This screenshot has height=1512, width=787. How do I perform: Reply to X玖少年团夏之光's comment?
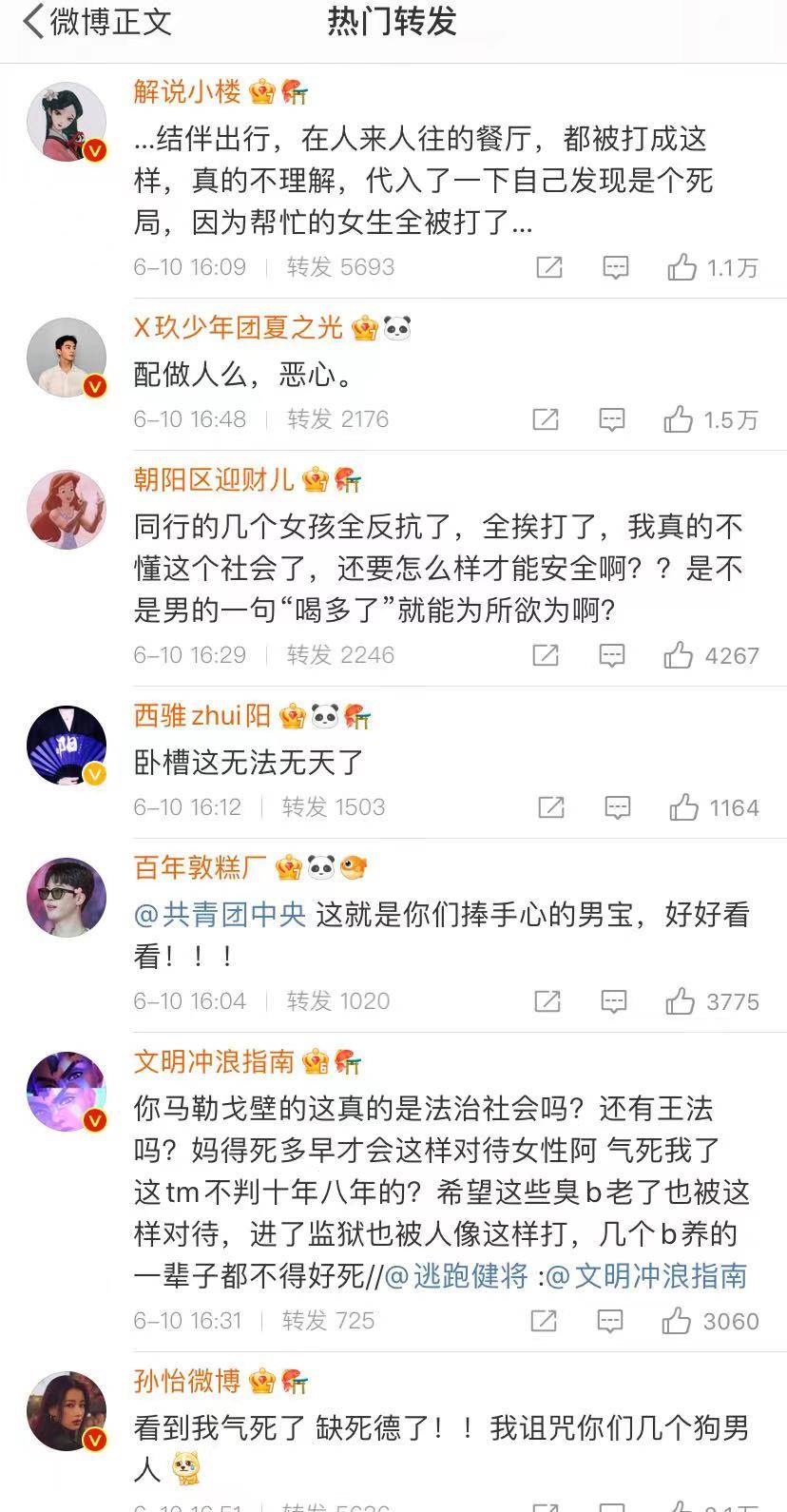pos(611,419)
